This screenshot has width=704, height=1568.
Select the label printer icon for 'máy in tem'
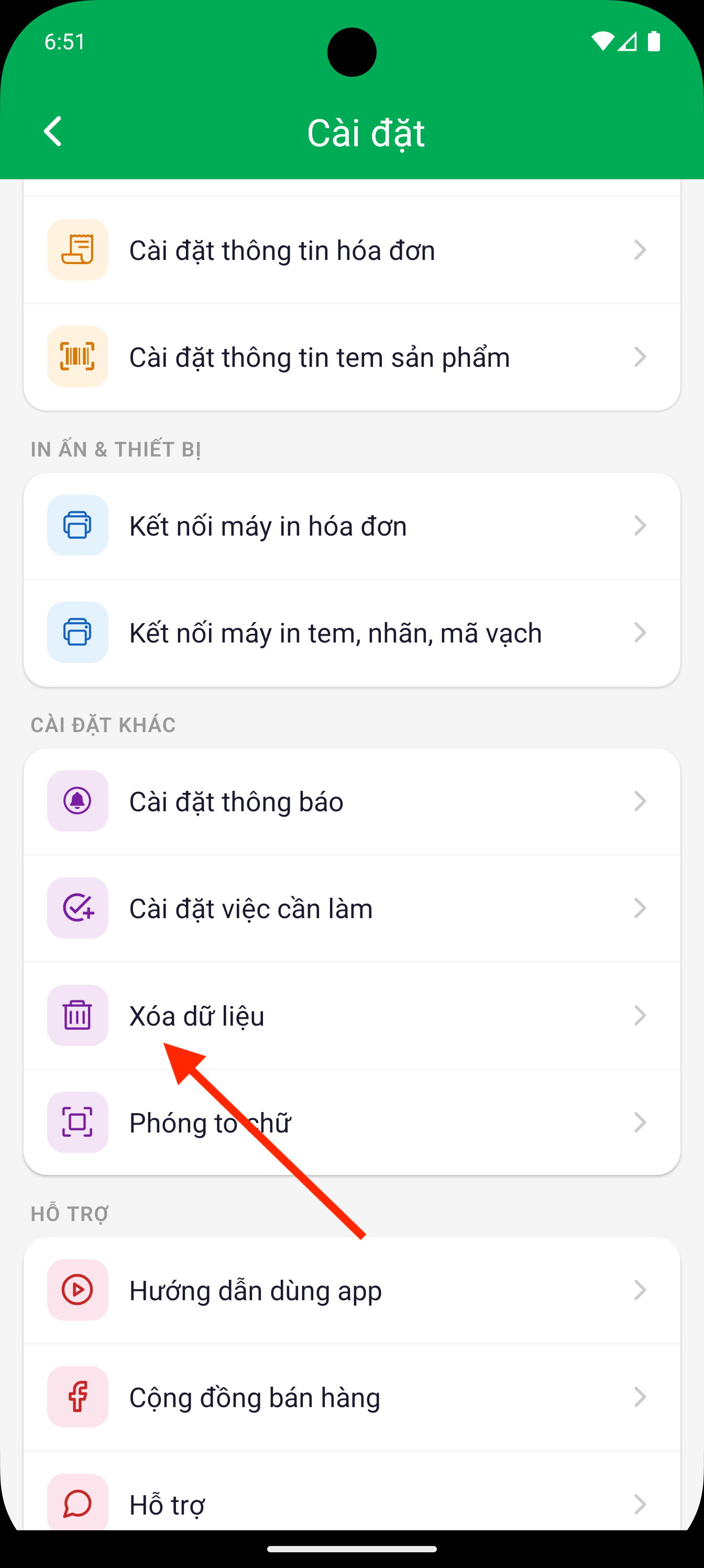[x=78, y=633]
